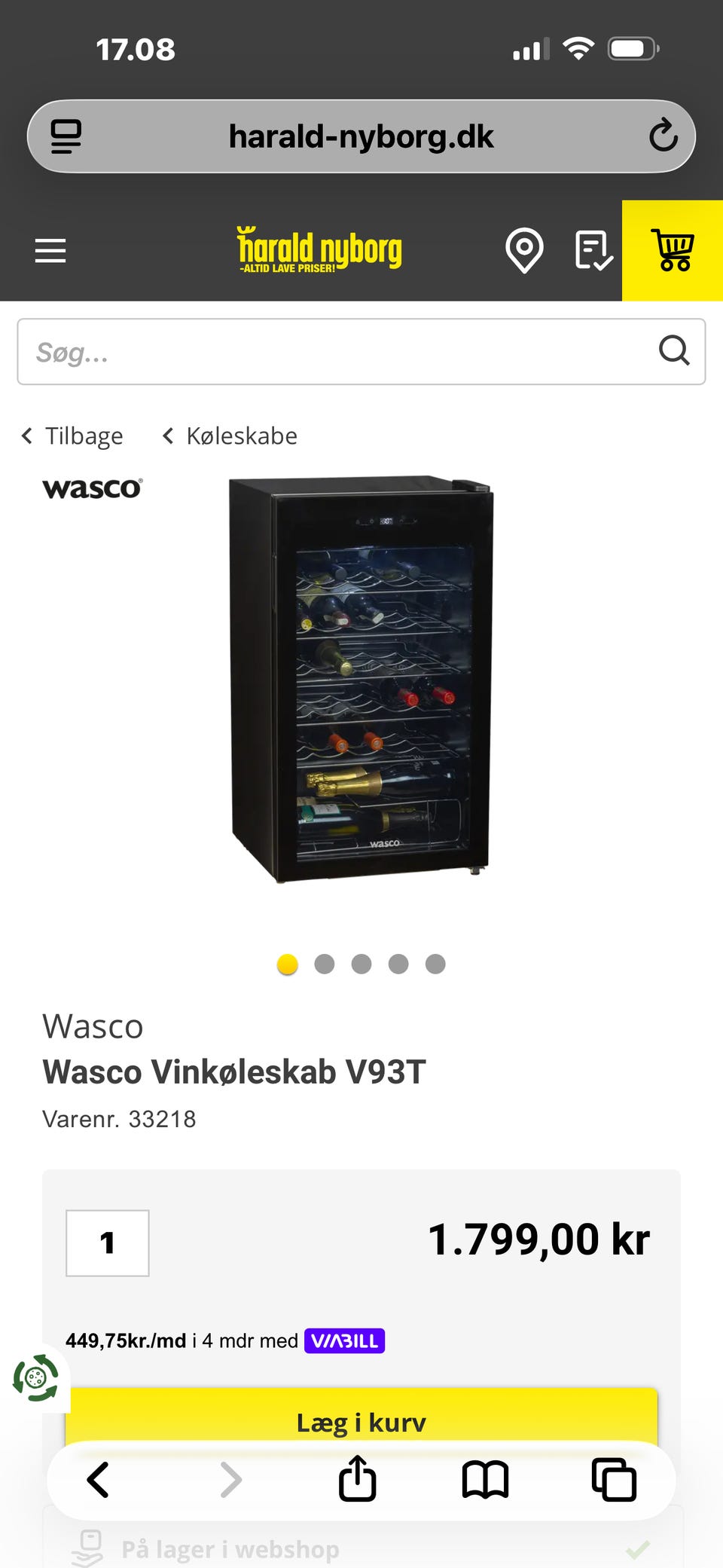Open the shopping list checklist icon

[x=593, y=250]
